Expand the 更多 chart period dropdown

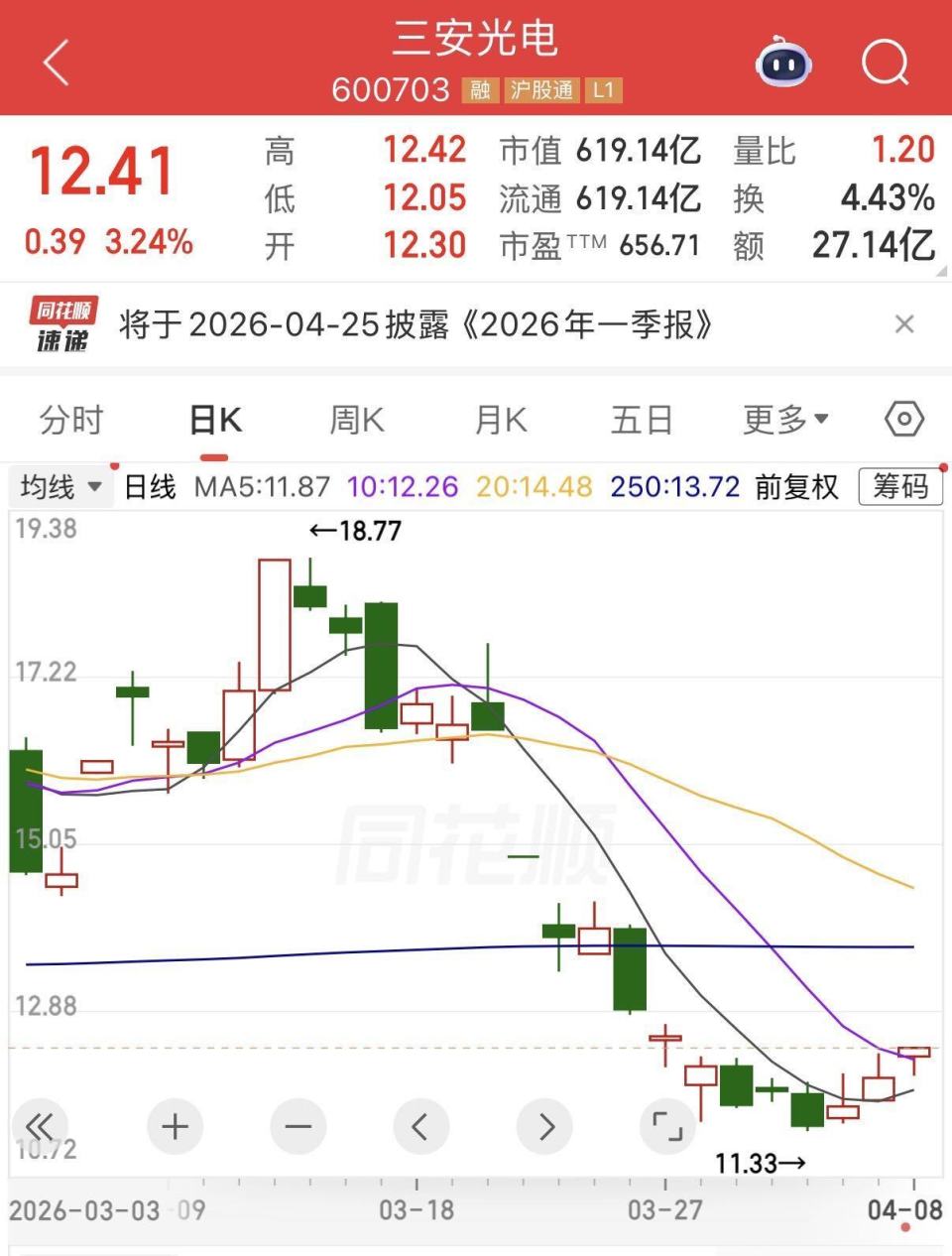(783, 420)
